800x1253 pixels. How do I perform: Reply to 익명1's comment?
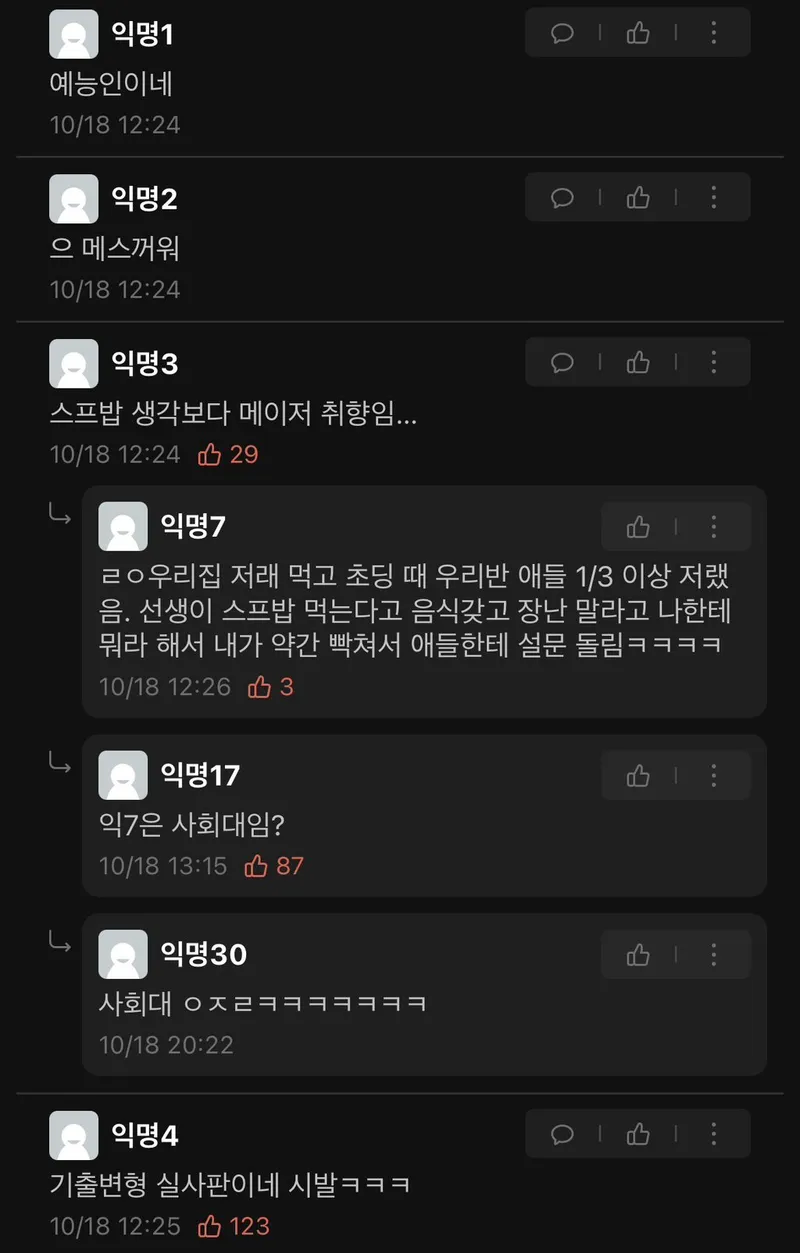(562, 33)
